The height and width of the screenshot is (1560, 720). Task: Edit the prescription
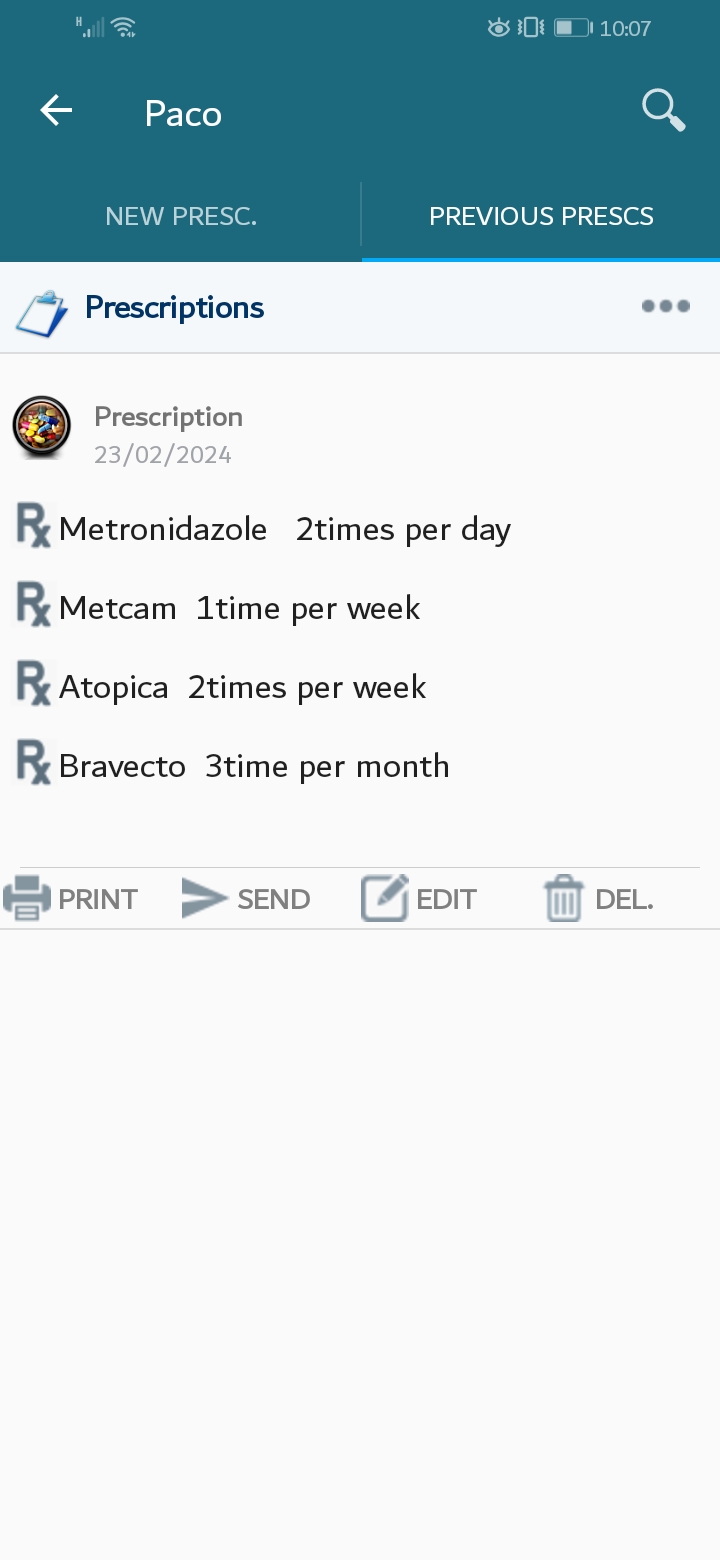click(x=419, y=899)
